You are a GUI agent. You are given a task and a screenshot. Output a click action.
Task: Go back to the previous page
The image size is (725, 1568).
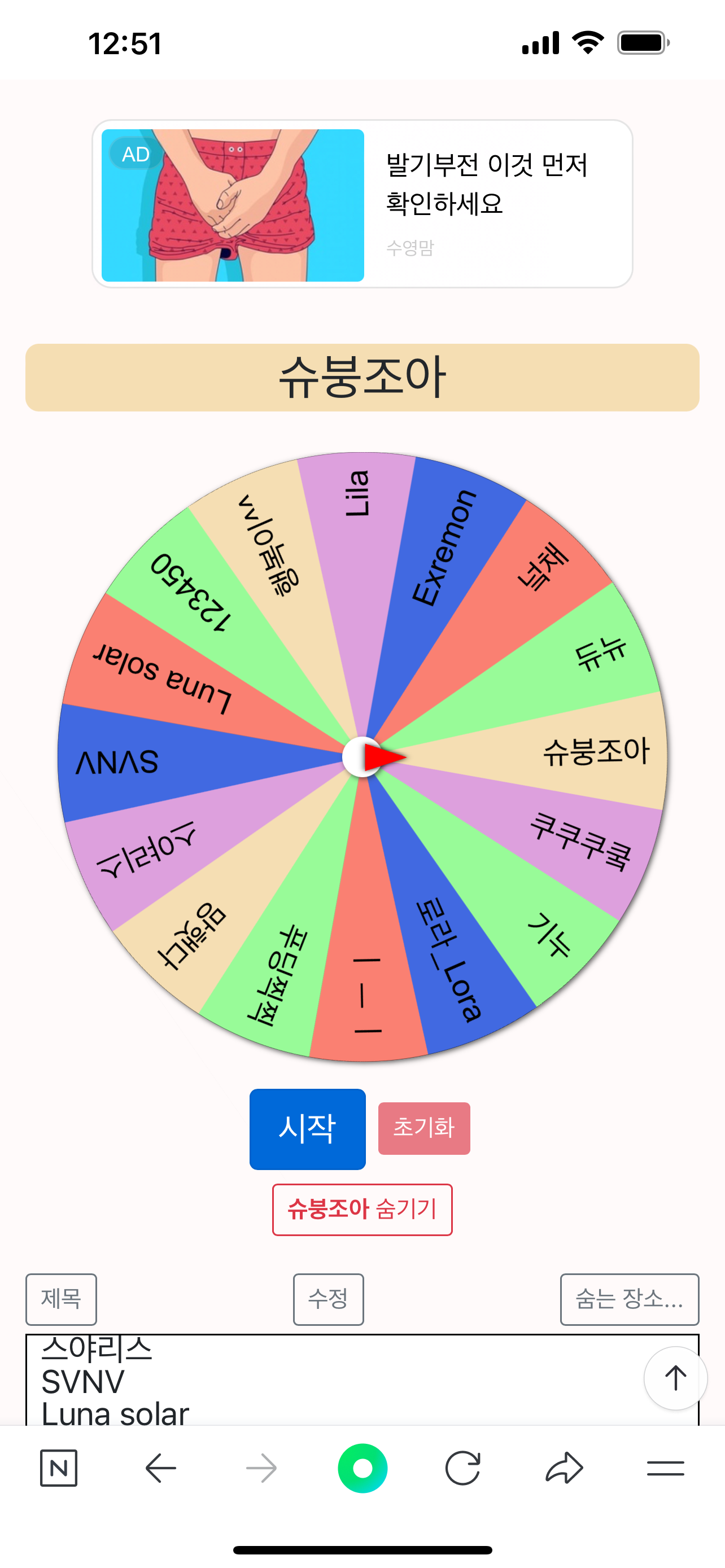[161, 1468]
